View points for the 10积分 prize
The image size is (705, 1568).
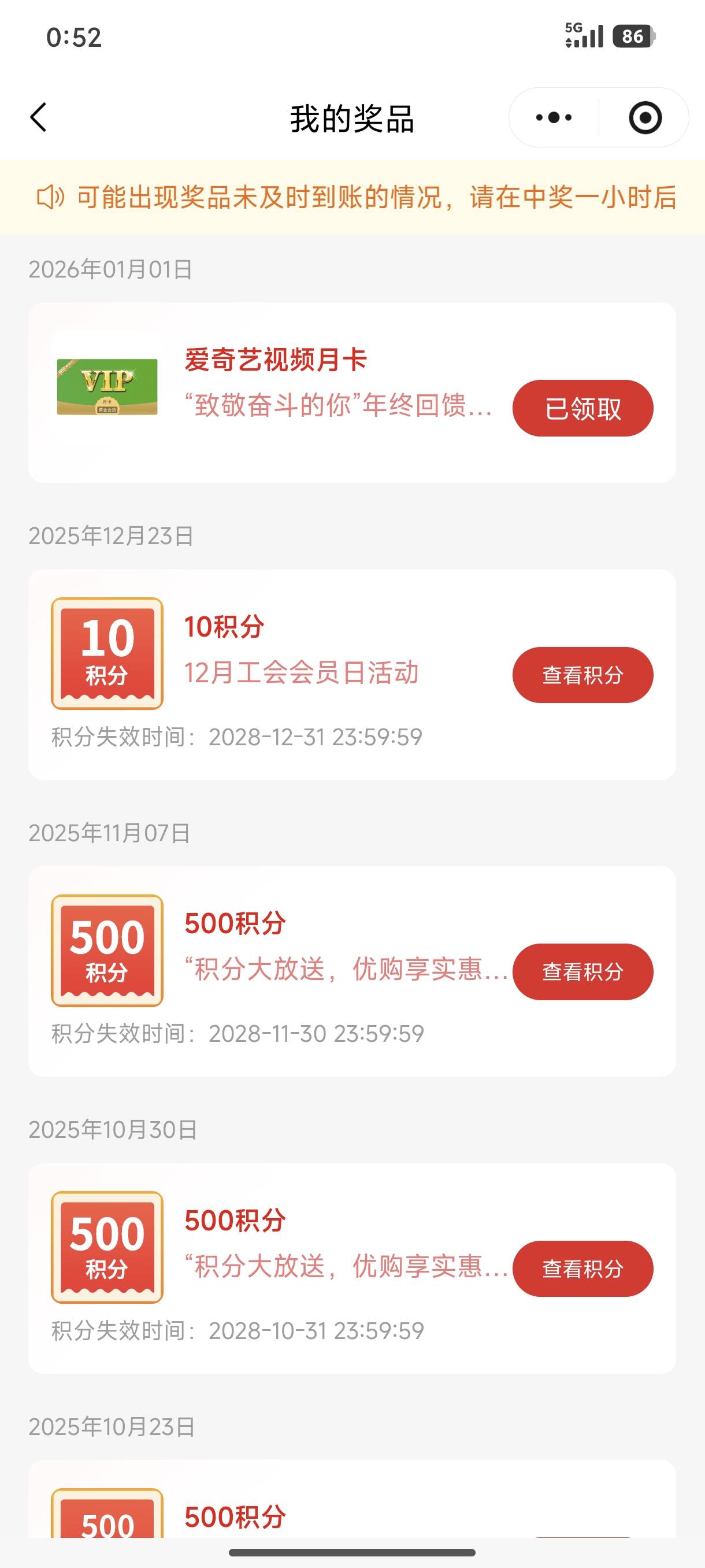[582, 675]
